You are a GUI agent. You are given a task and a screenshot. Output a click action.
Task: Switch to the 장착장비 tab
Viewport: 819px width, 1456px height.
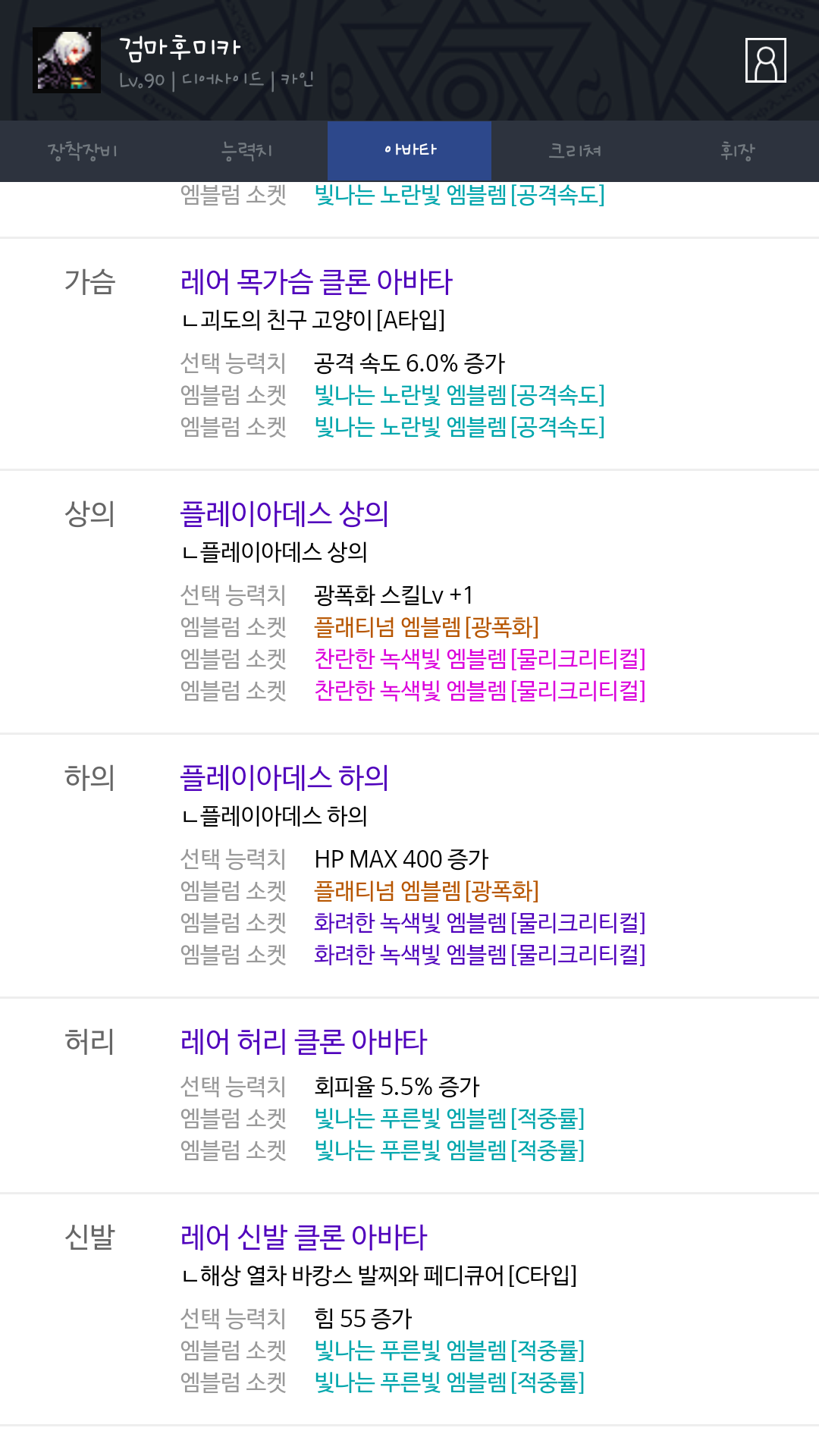pyautogui.click(x=82, y=151)
